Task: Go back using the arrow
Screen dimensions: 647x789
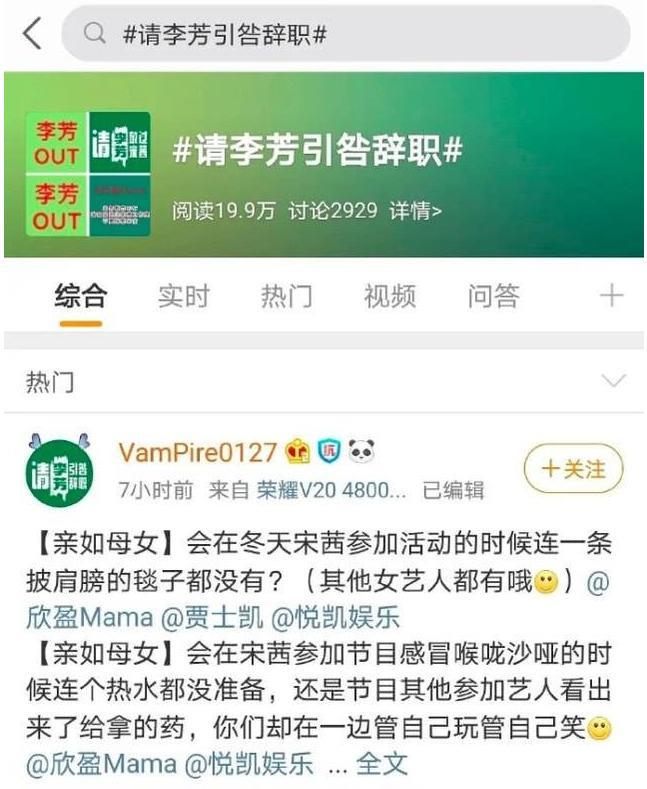Action: [32, 34]
